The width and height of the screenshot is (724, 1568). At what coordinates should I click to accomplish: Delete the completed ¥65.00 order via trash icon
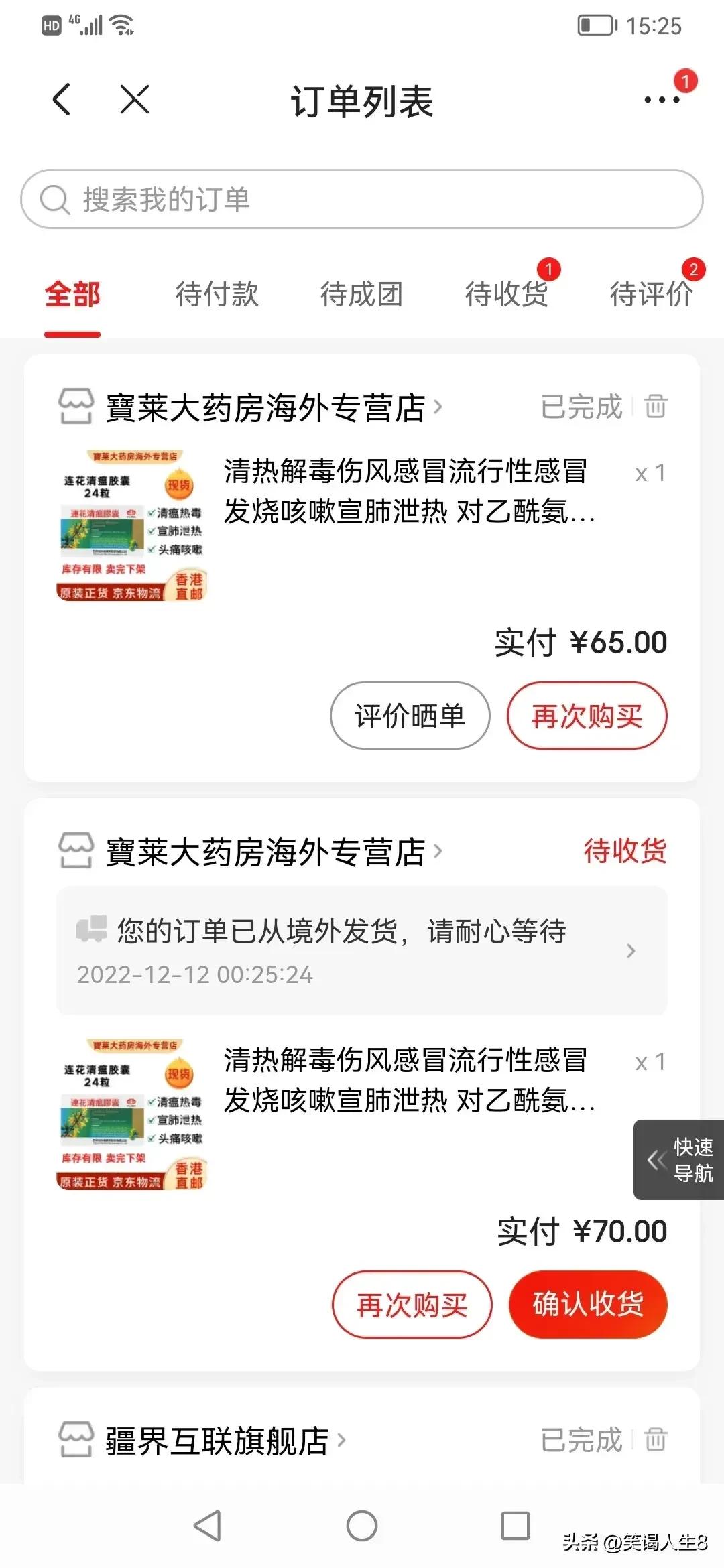(x=654, y=407)
